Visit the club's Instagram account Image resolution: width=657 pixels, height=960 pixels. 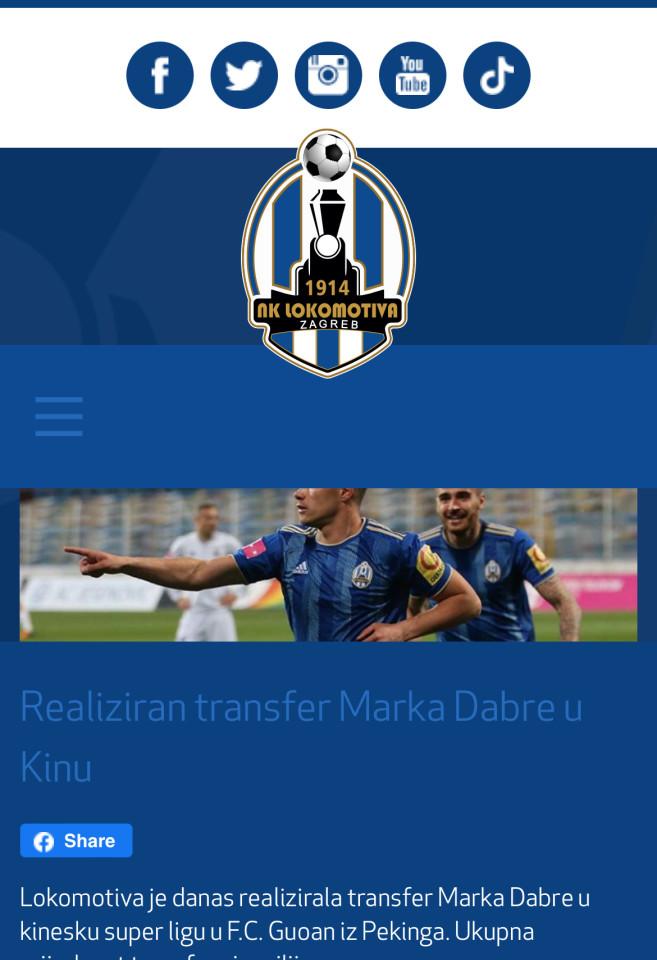pyautogui.click(x=328, y=75)
